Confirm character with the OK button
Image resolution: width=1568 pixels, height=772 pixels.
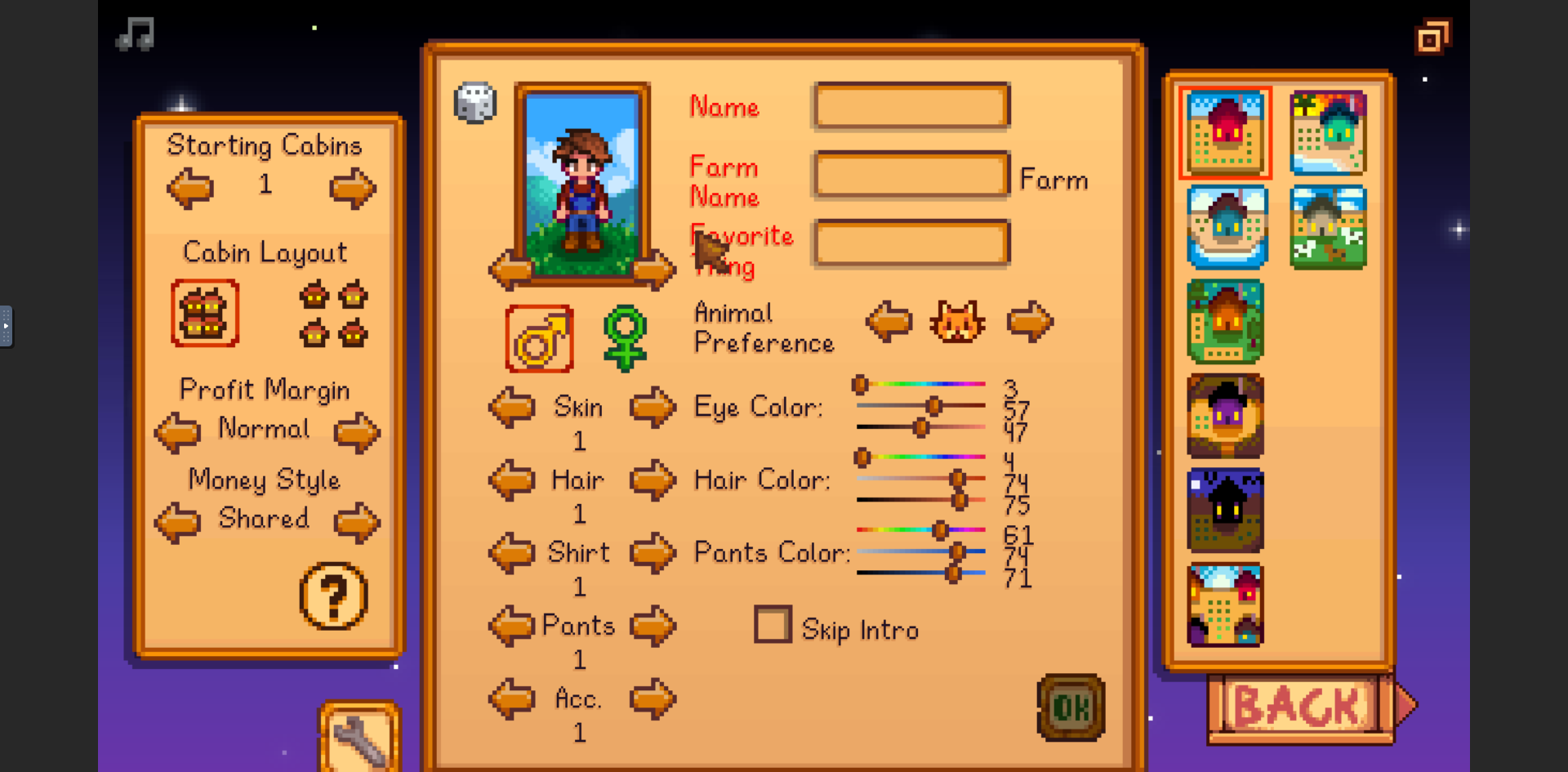tap(1071, 707)
